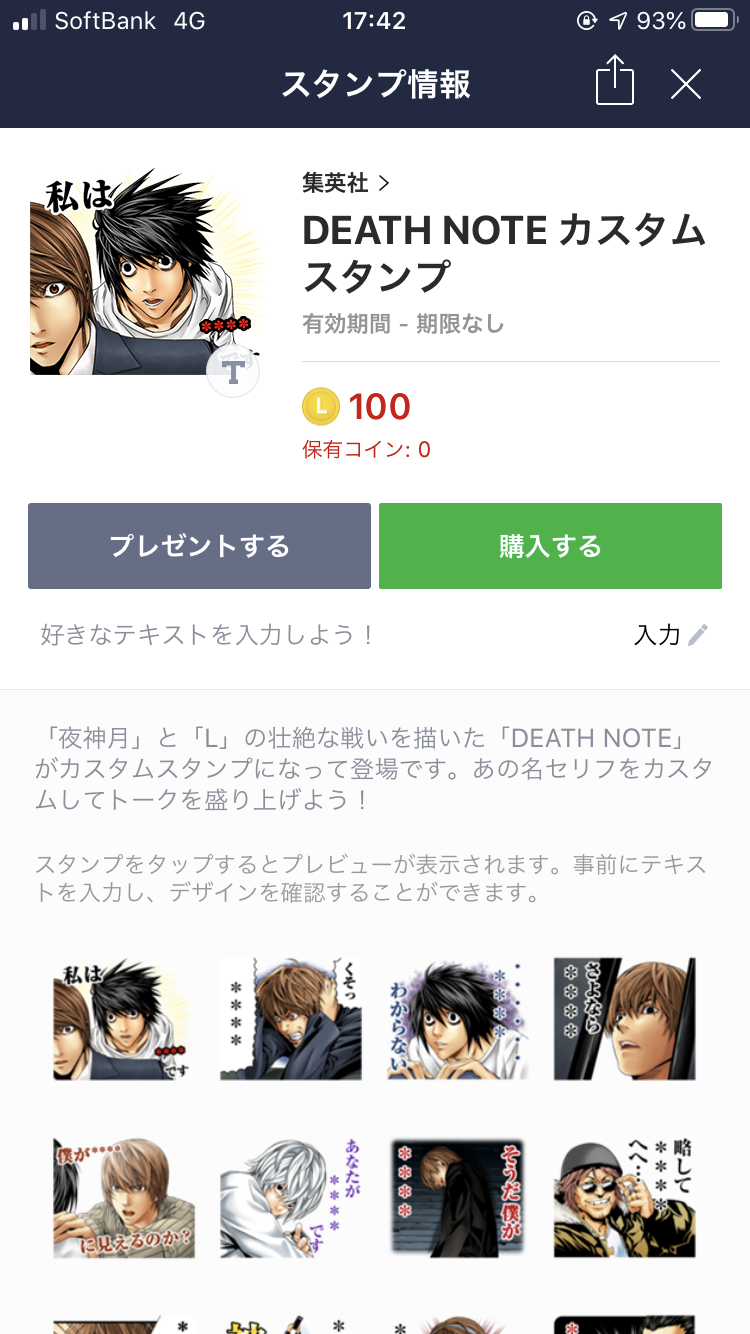Tap the pencil icon next to 入力

tap(697, 635)
